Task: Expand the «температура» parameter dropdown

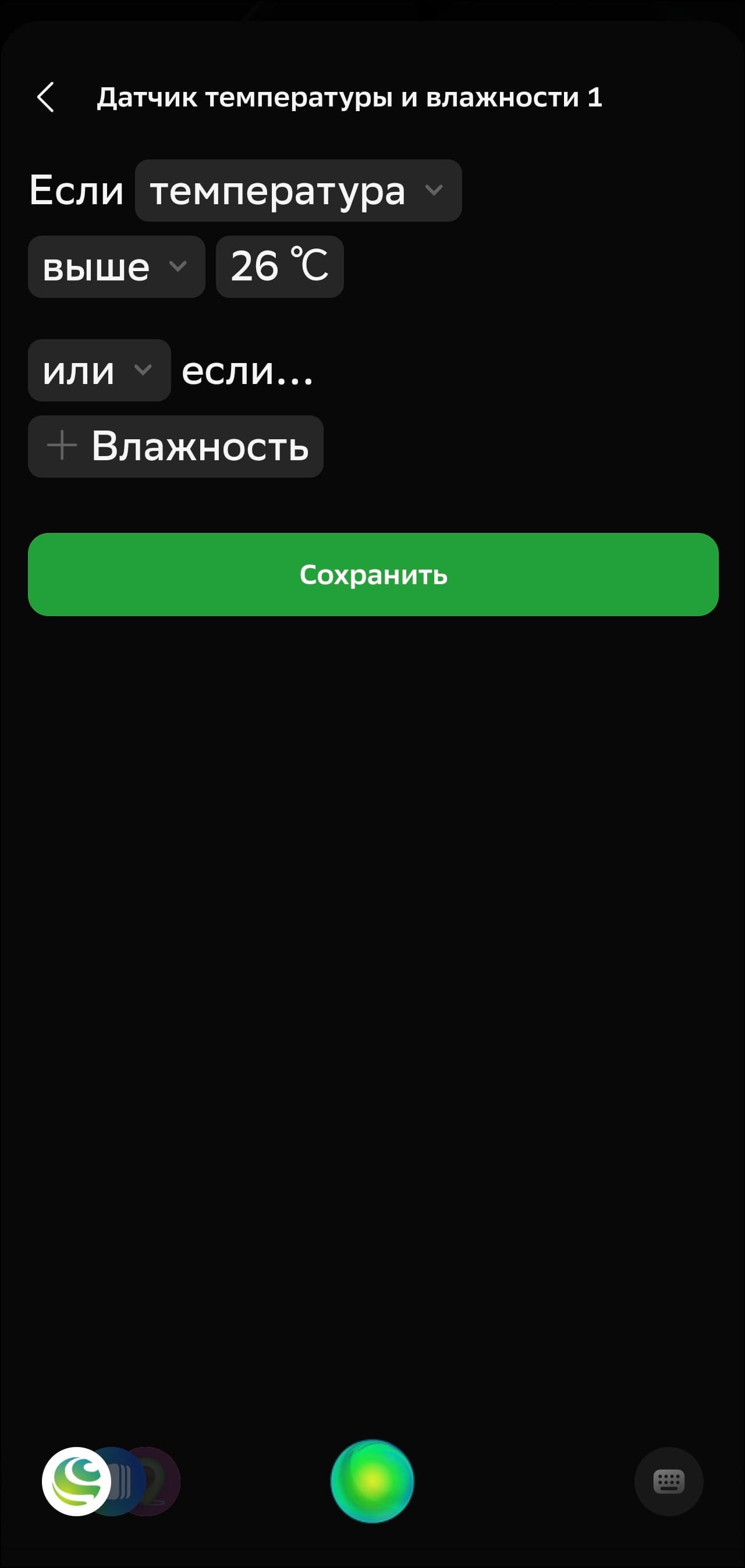Action: [x=298, y=190]
